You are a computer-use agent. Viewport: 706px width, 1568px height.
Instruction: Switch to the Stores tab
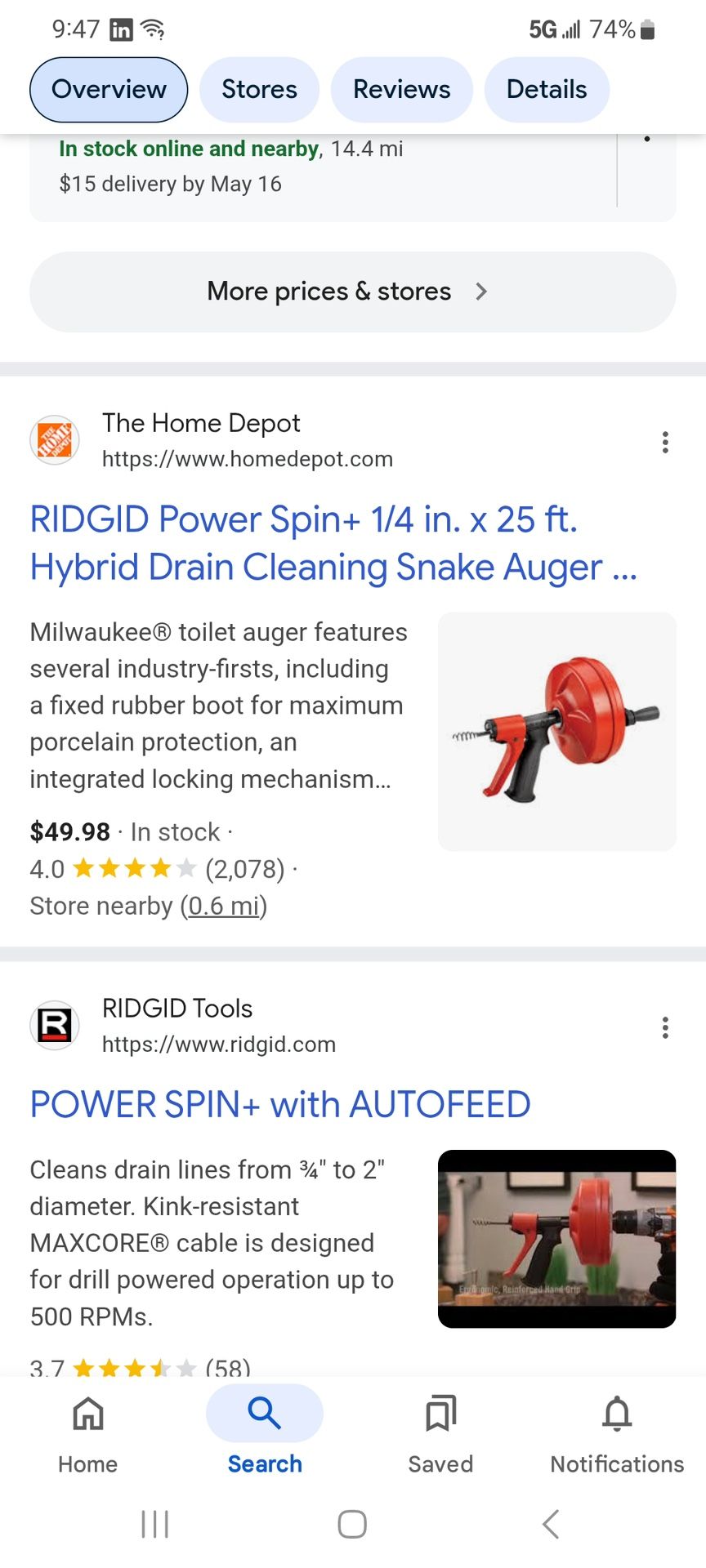pyautogui.click(x=259, y=90)
